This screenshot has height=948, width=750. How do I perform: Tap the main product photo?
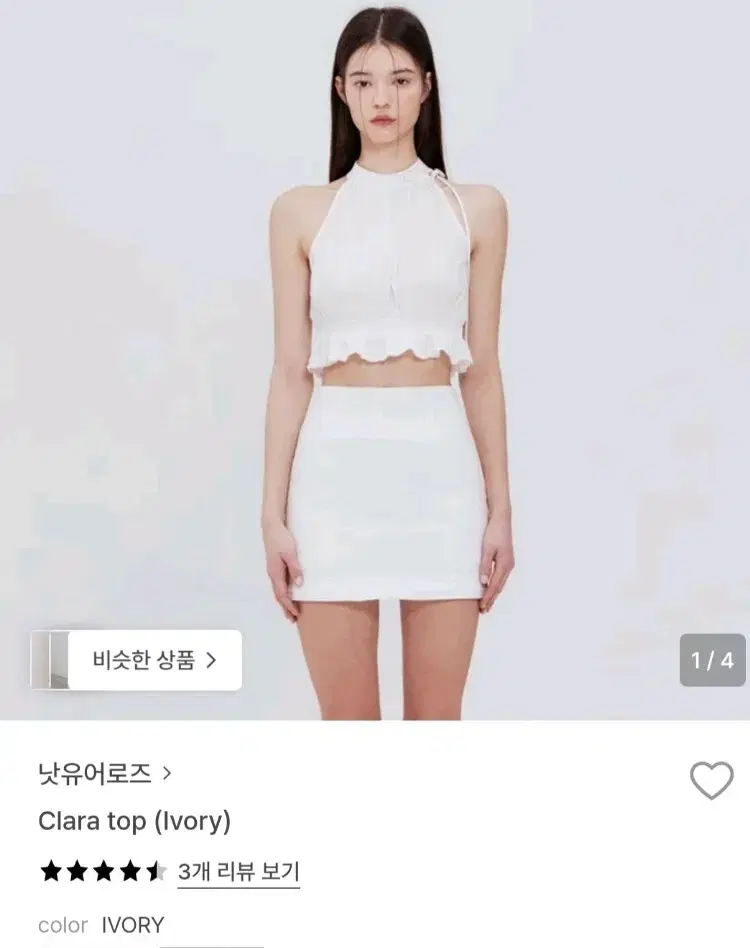pos(375,350)
